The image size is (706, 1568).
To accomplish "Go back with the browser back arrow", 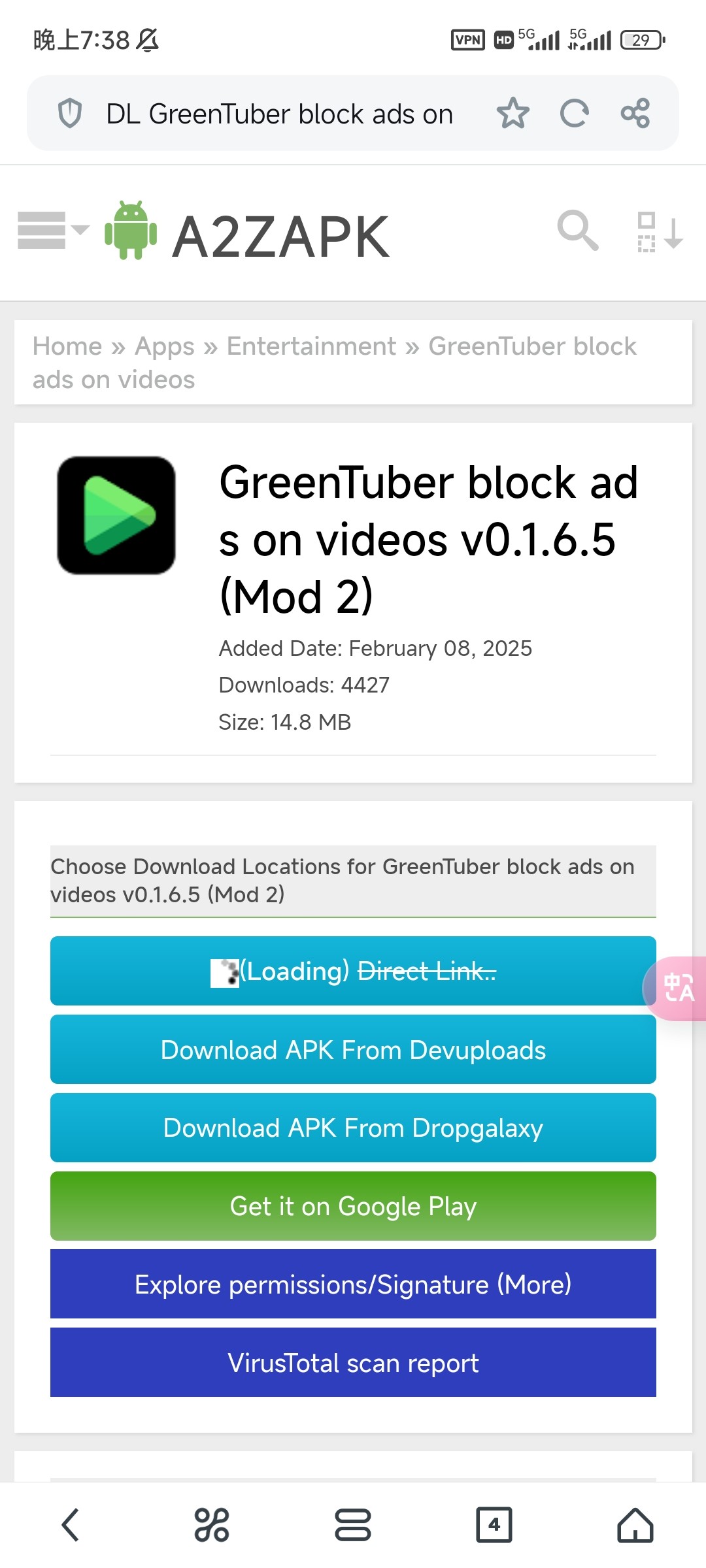I will click(x=71, y=1525).
